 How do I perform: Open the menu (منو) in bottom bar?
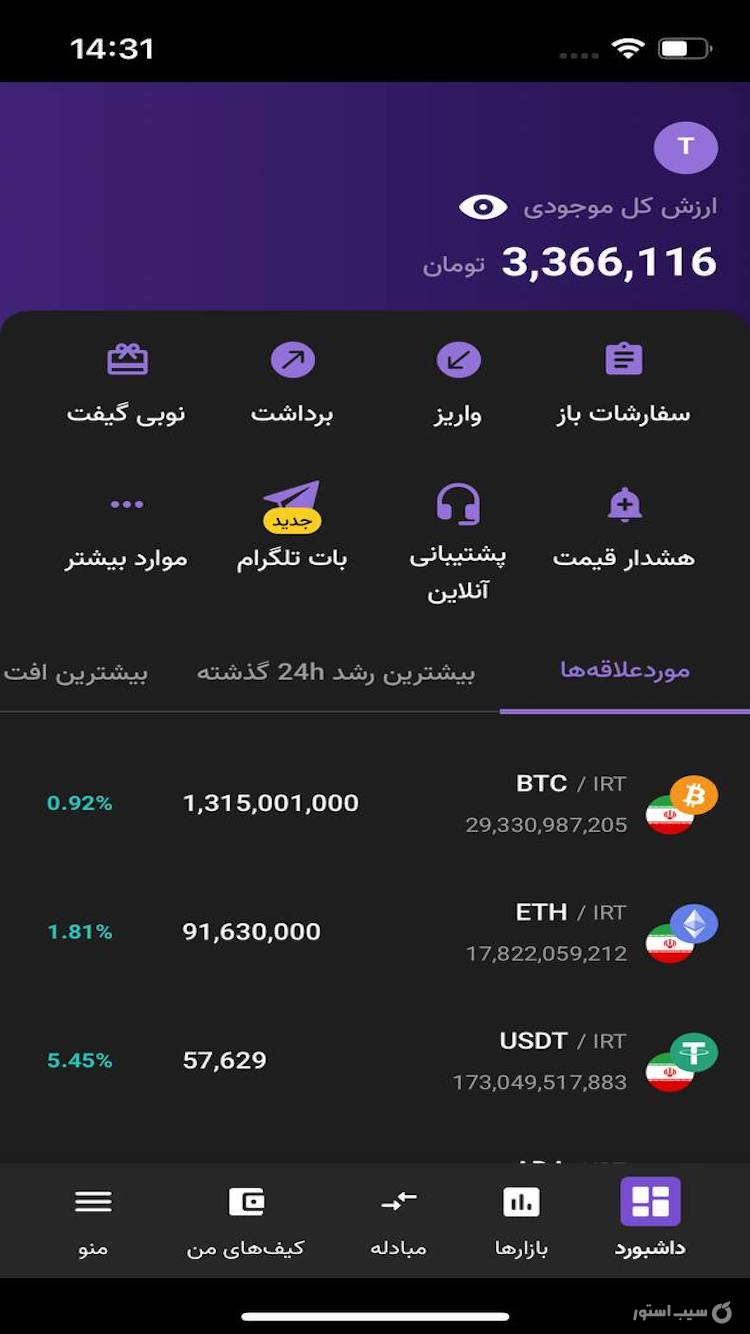coord(94,1215)
